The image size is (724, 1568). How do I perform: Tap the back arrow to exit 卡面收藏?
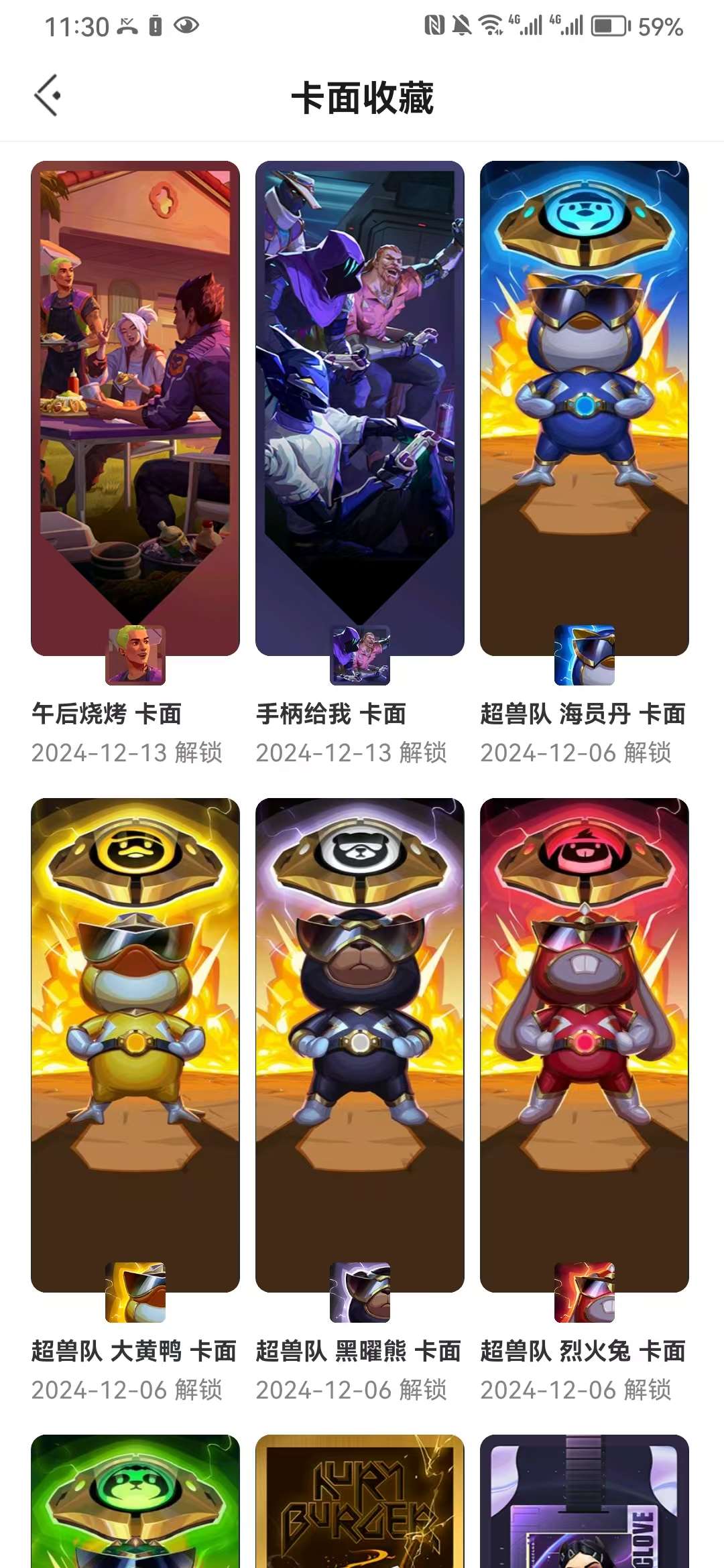(48, 94)
